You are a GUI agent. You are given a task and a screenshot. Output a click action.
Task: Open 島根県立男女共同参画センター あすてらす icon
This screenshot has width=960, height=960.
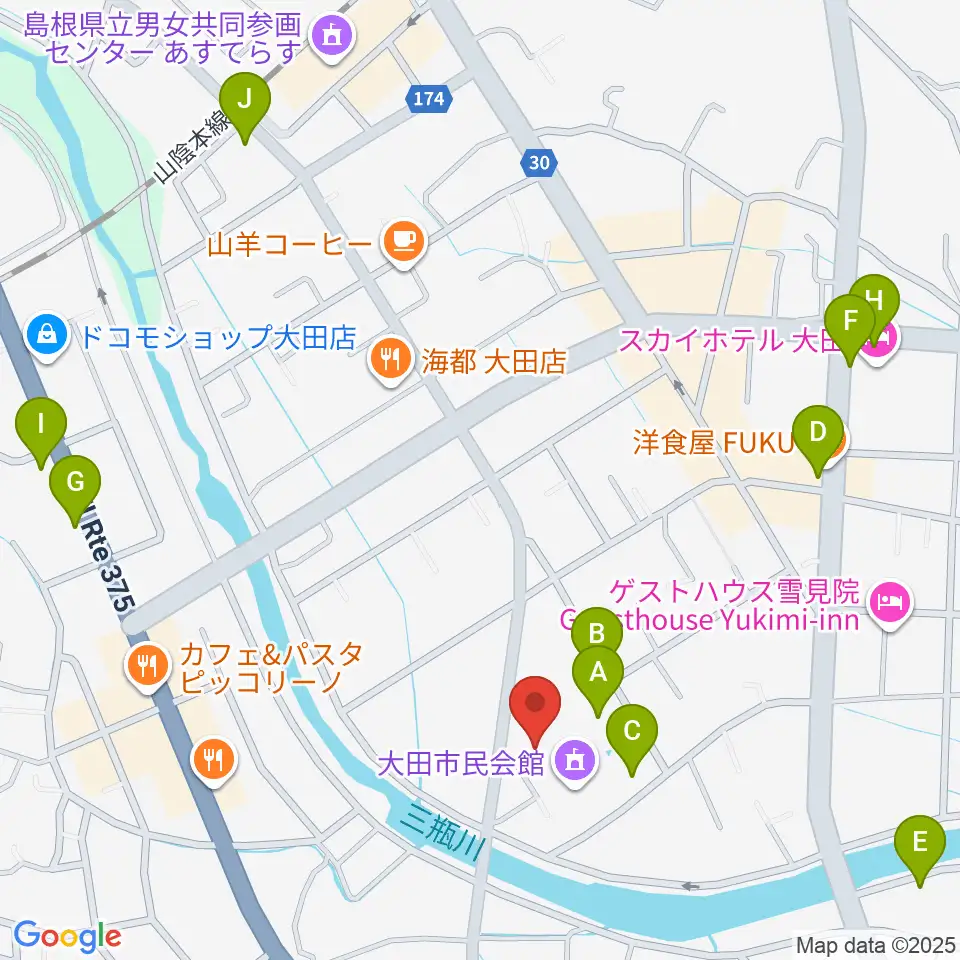click(x=332, y=37)
